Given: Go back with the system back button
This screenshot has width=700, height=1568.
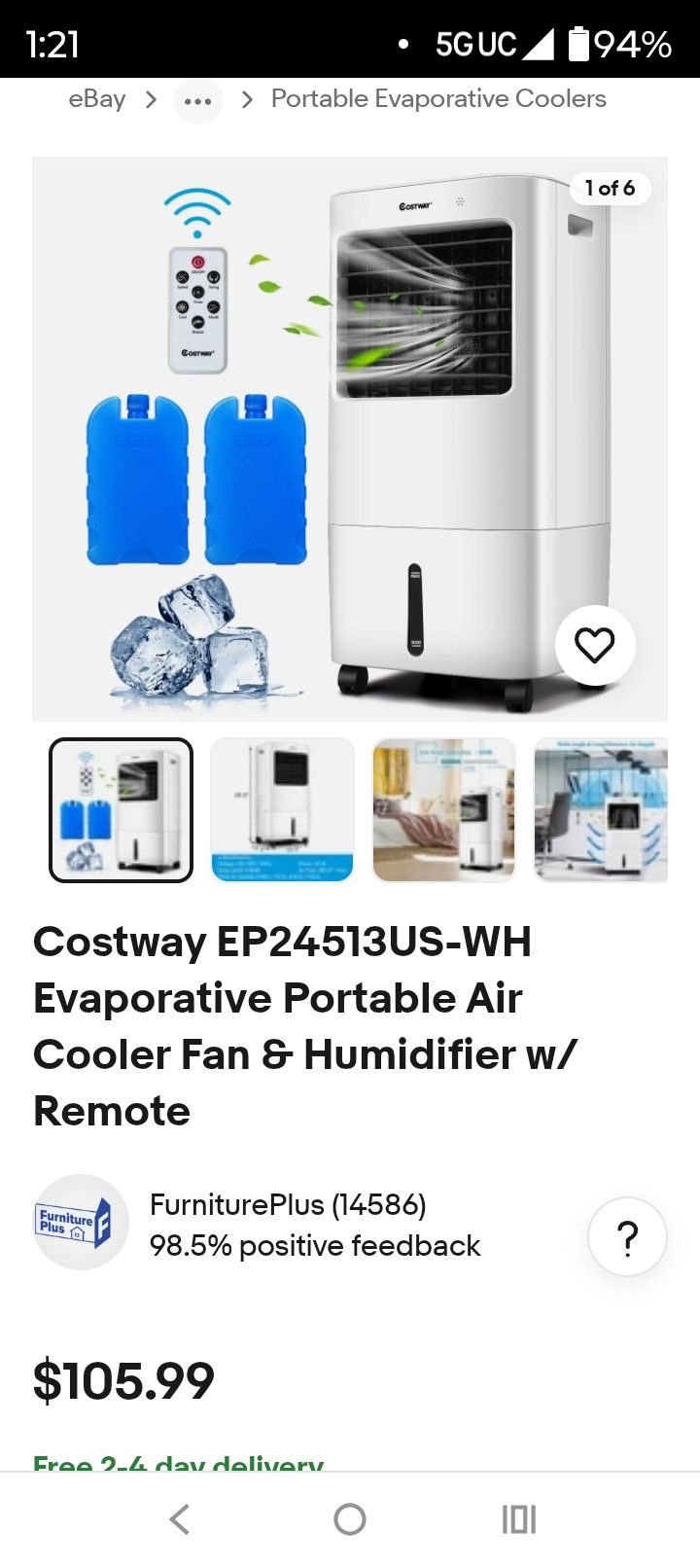Looking at the screenshot, I should (180, 1519).
